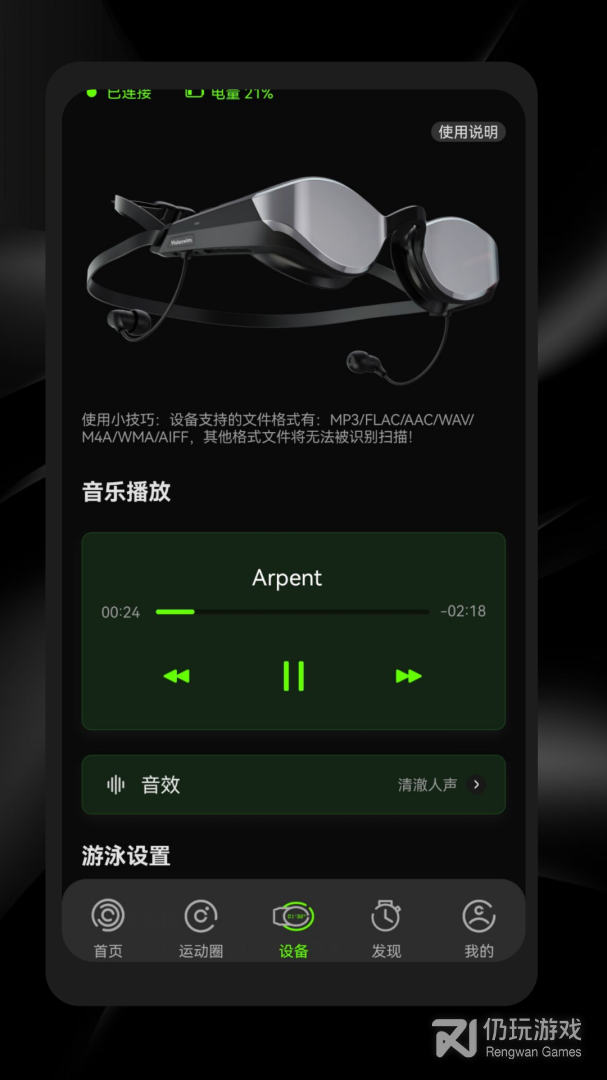Switch to the 首页 tab
The height and width of the screenshot is (1080, 607).
[x=108, y=927]
